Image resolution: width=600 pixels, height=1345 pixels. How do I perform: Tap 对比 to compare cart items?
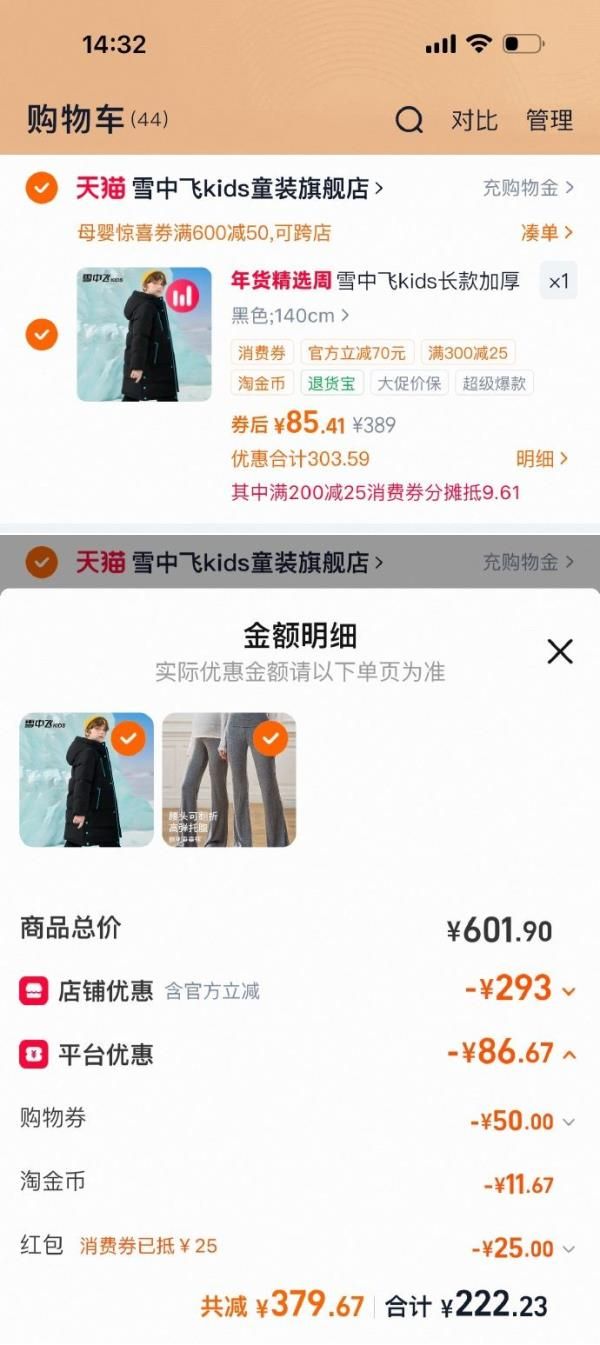474,121
